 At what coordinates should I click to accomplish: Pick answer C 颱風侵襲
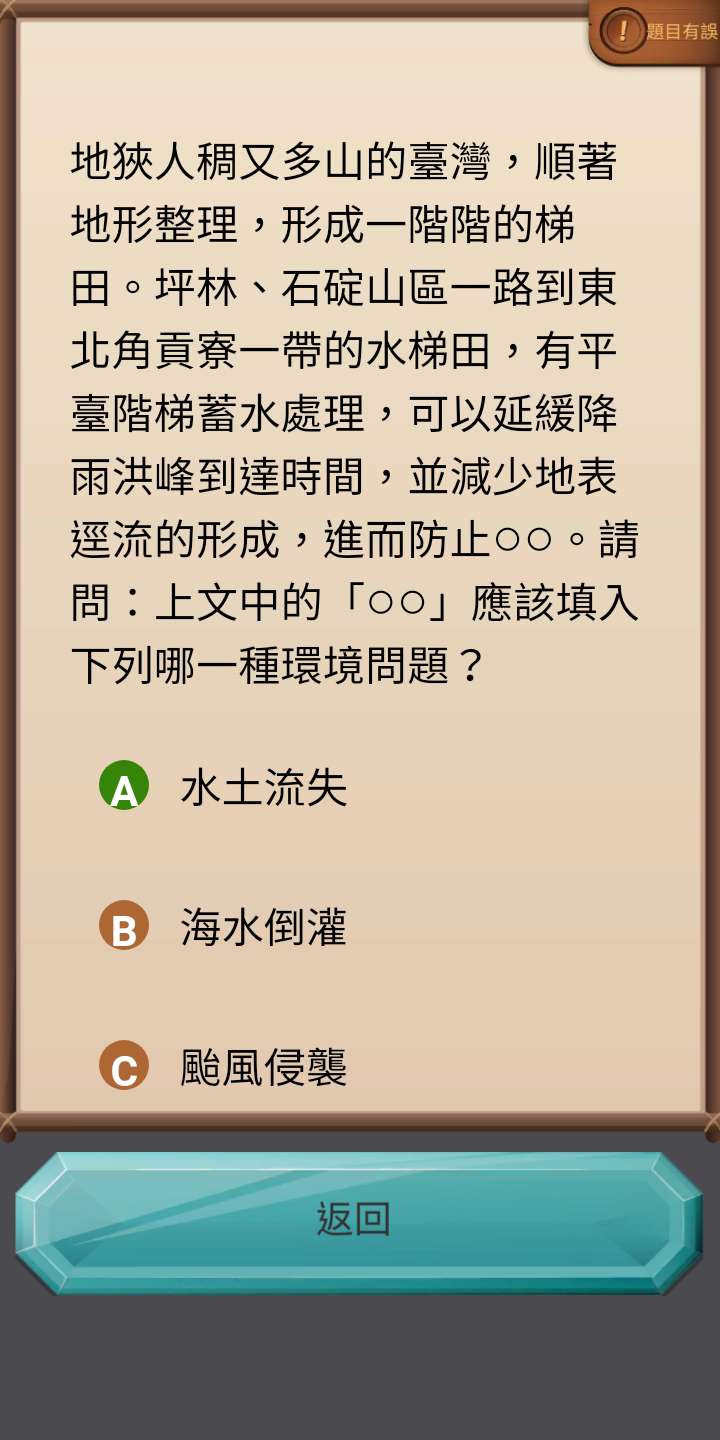pyautogui.click(x=263, y=1067)
